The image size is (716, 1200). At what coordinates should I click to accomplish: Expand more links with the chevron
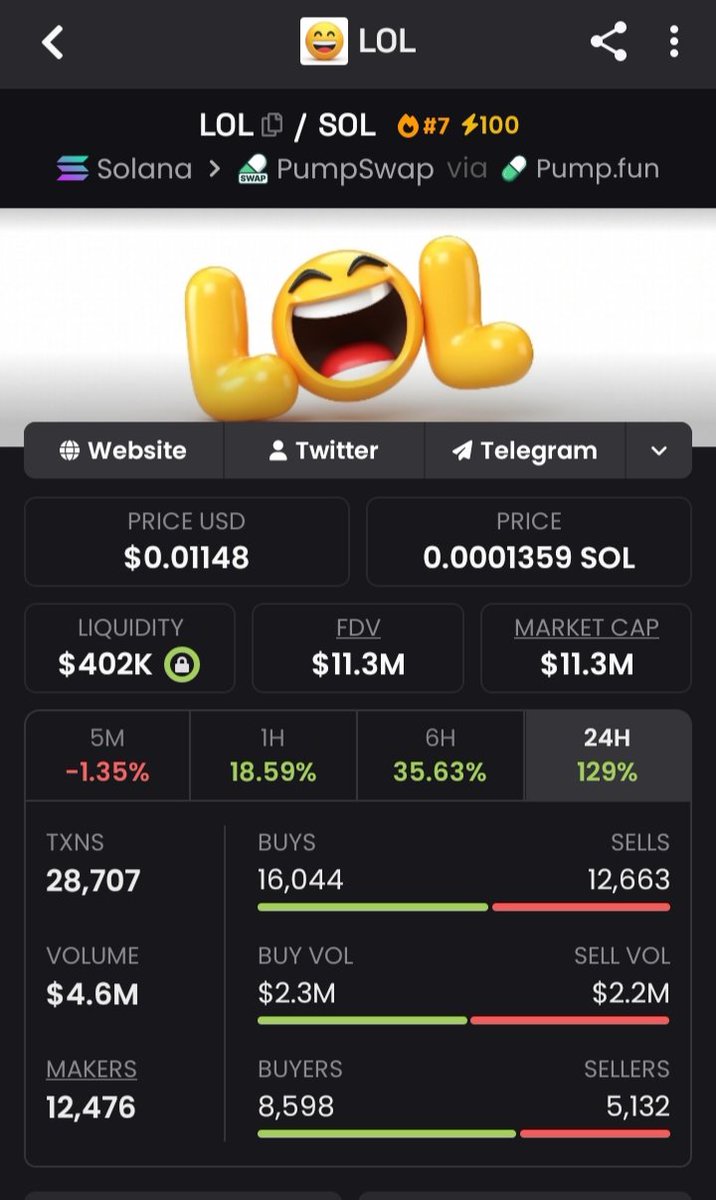(x=659, y=451)
